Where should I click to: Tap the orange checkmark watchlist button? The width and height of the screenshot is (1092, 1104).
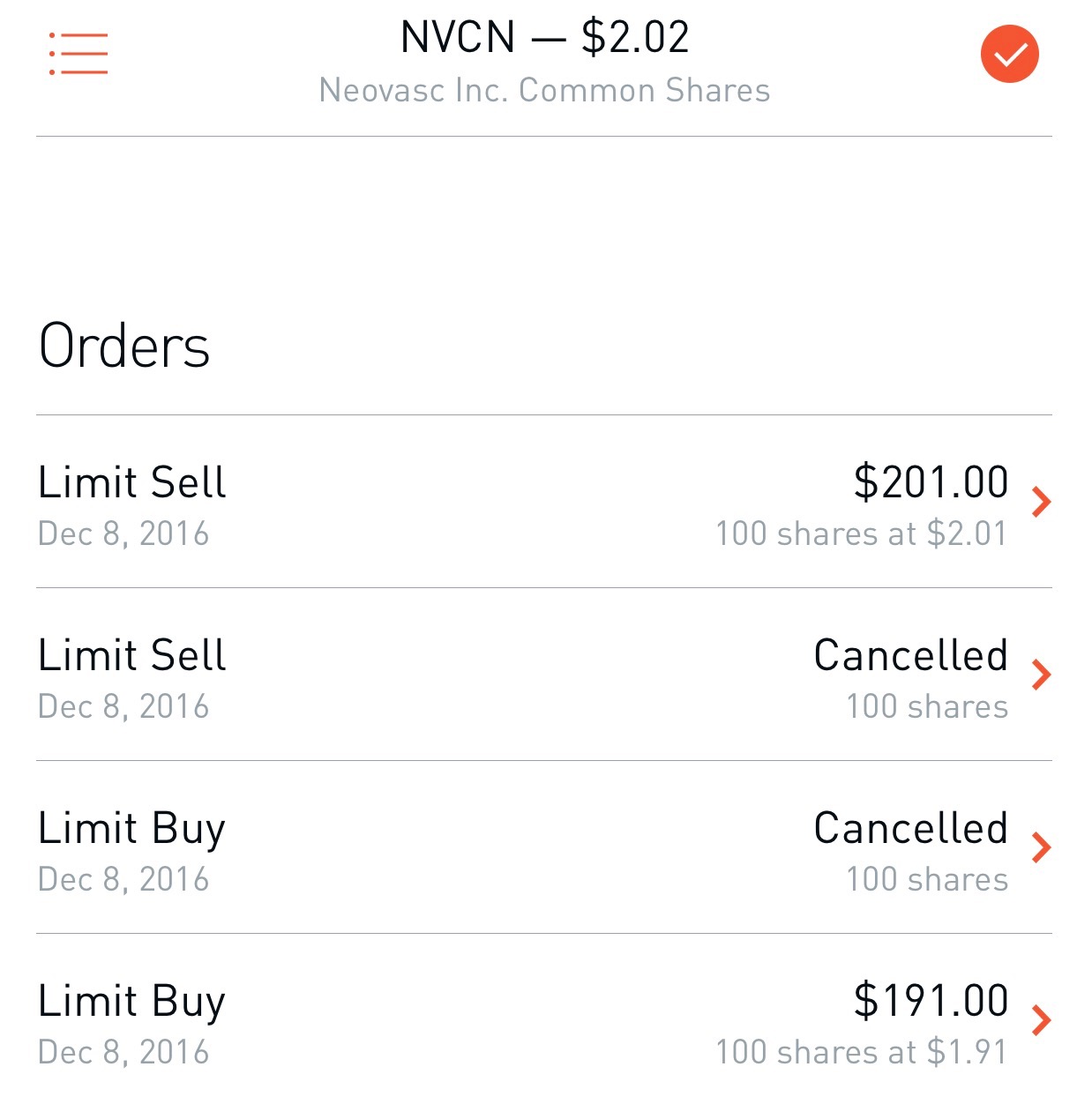1009,55
